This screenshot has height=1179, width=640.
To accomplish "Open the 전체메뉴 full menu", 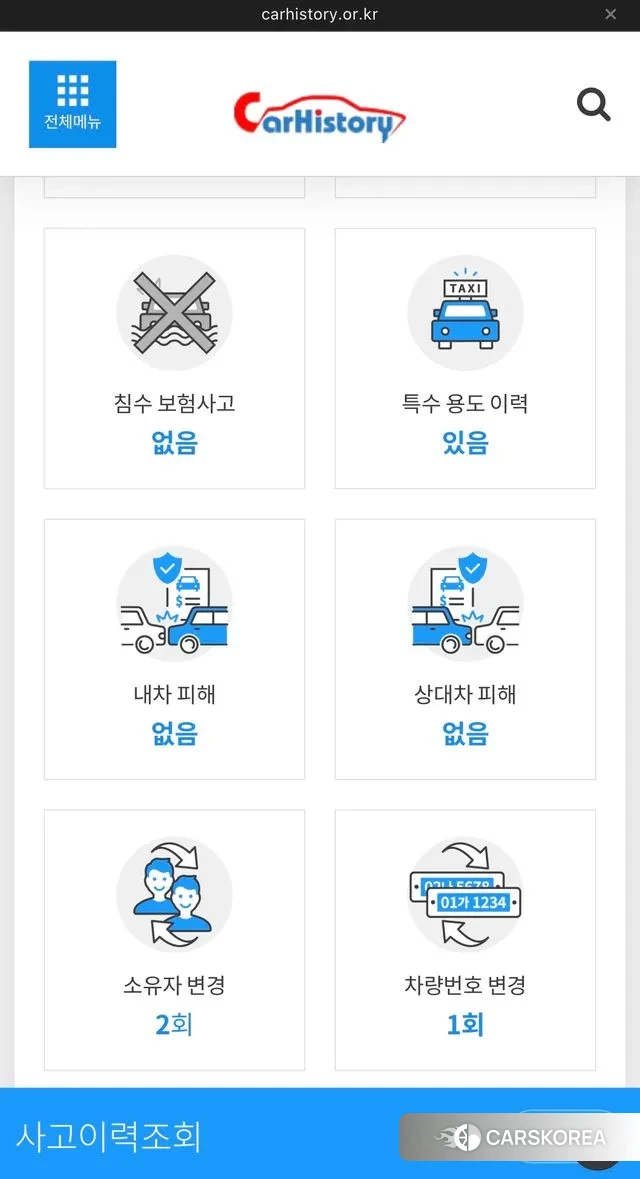I will click(72, 104).
